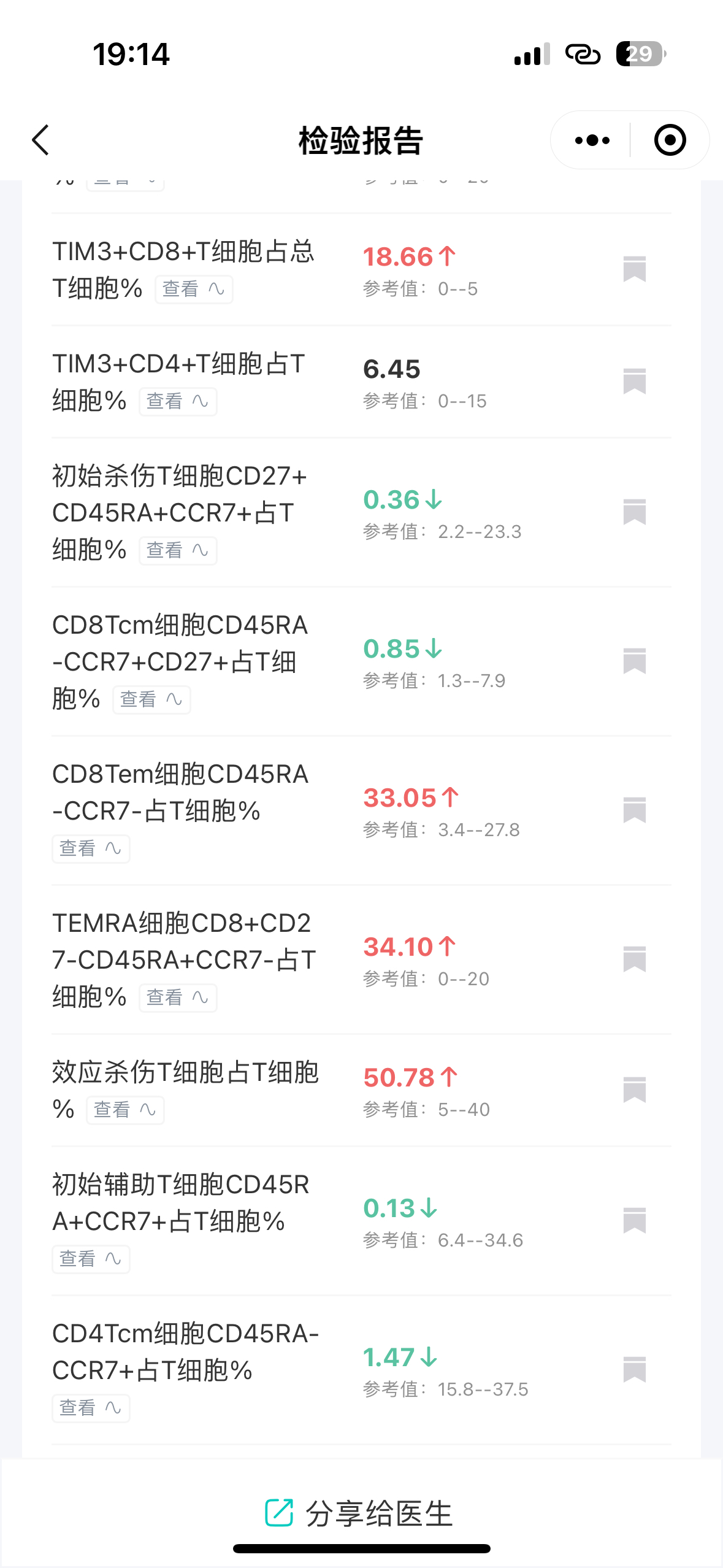Go back from the 检验报告 page
The image size is (723, 1568).
click(40, 140)
